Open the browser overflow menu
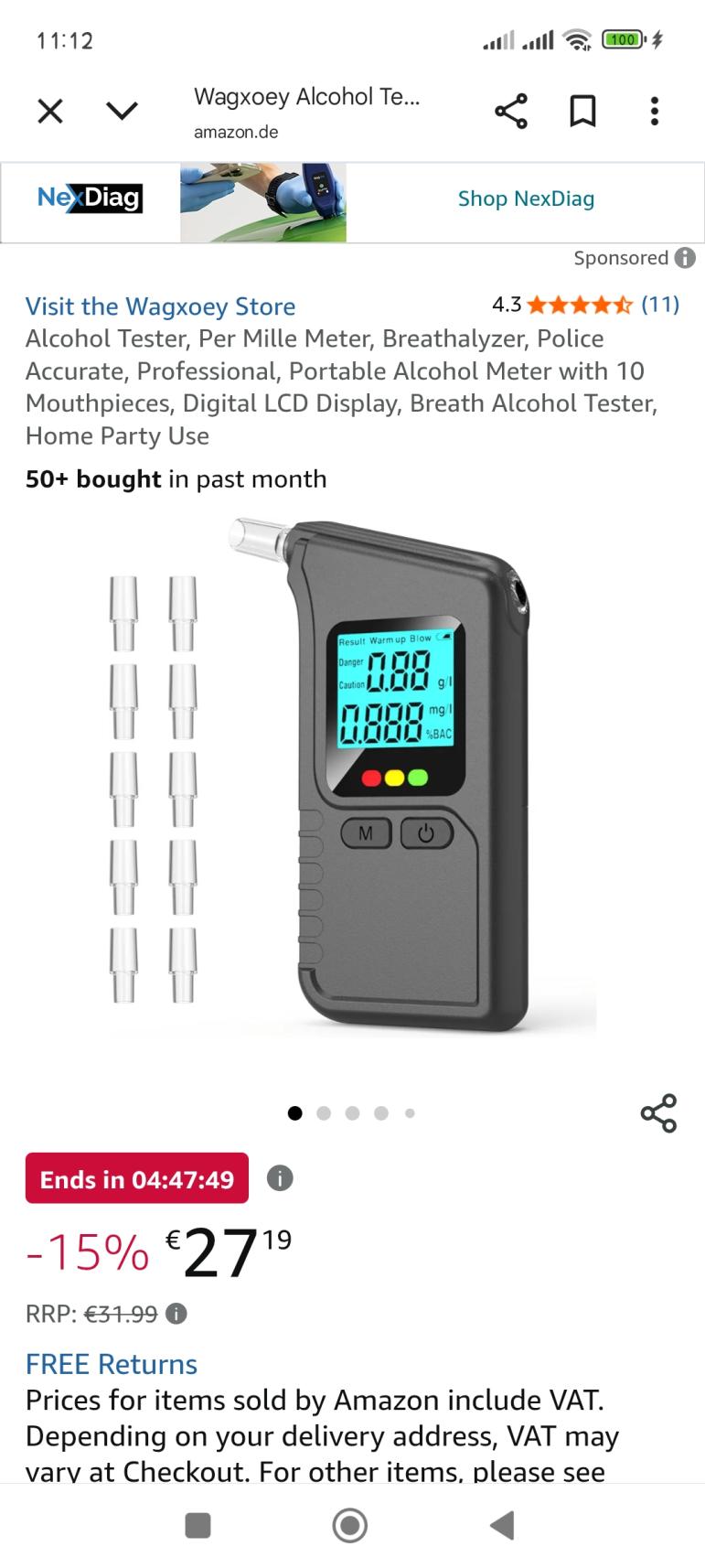This screenshot has width=705, height=1568. 654,112
